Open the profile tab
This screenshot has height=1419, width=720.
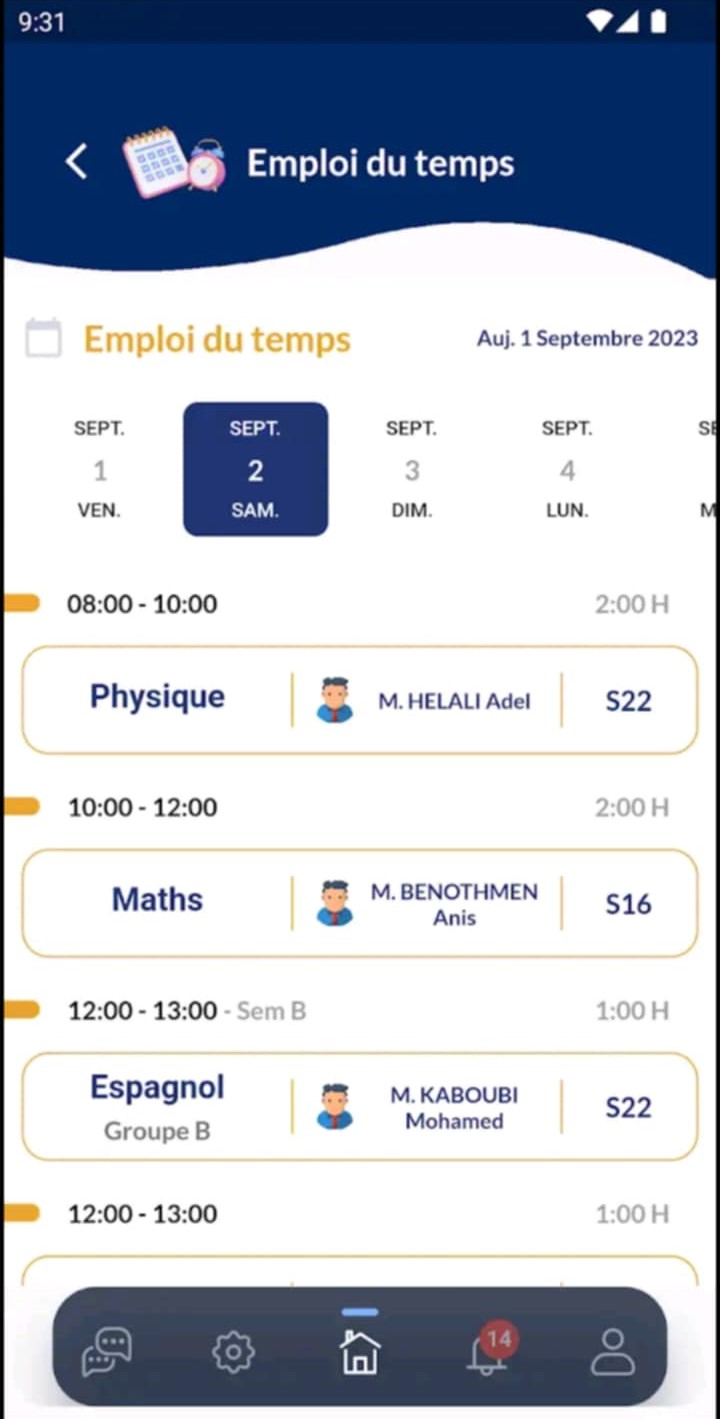(613, 1352)
